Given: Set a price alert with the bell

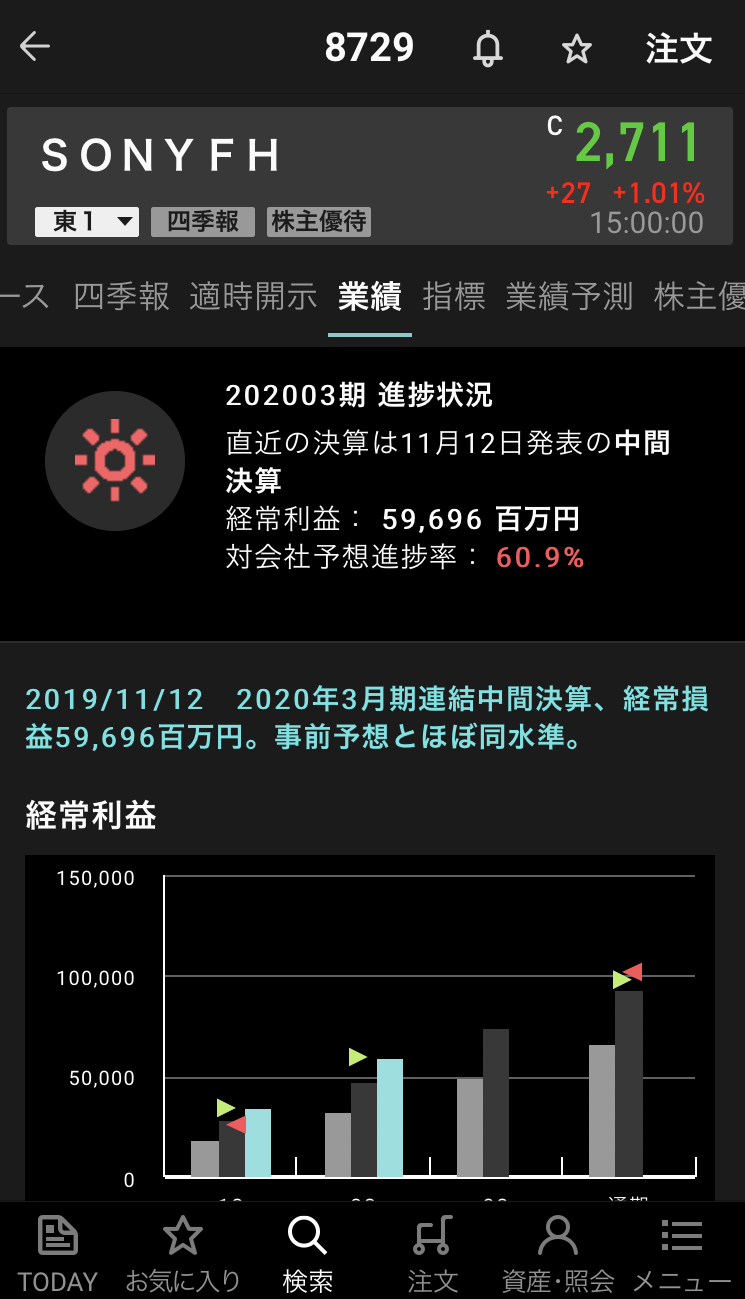Looking at the screenshot, I should coord(488,48).
